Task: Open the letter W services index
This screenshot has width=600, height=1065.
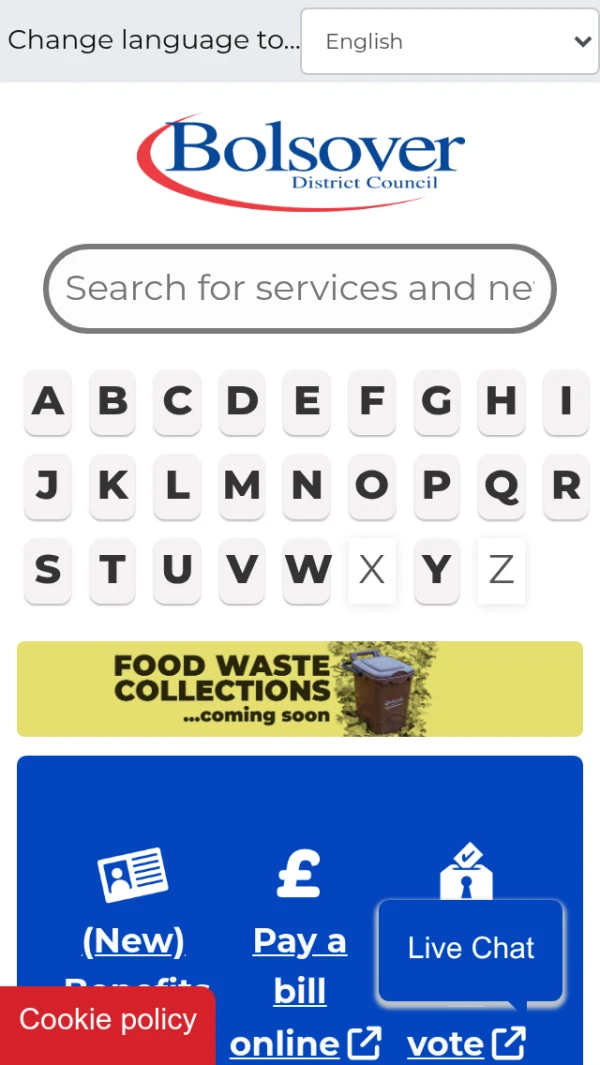Action: pos(307,570)
